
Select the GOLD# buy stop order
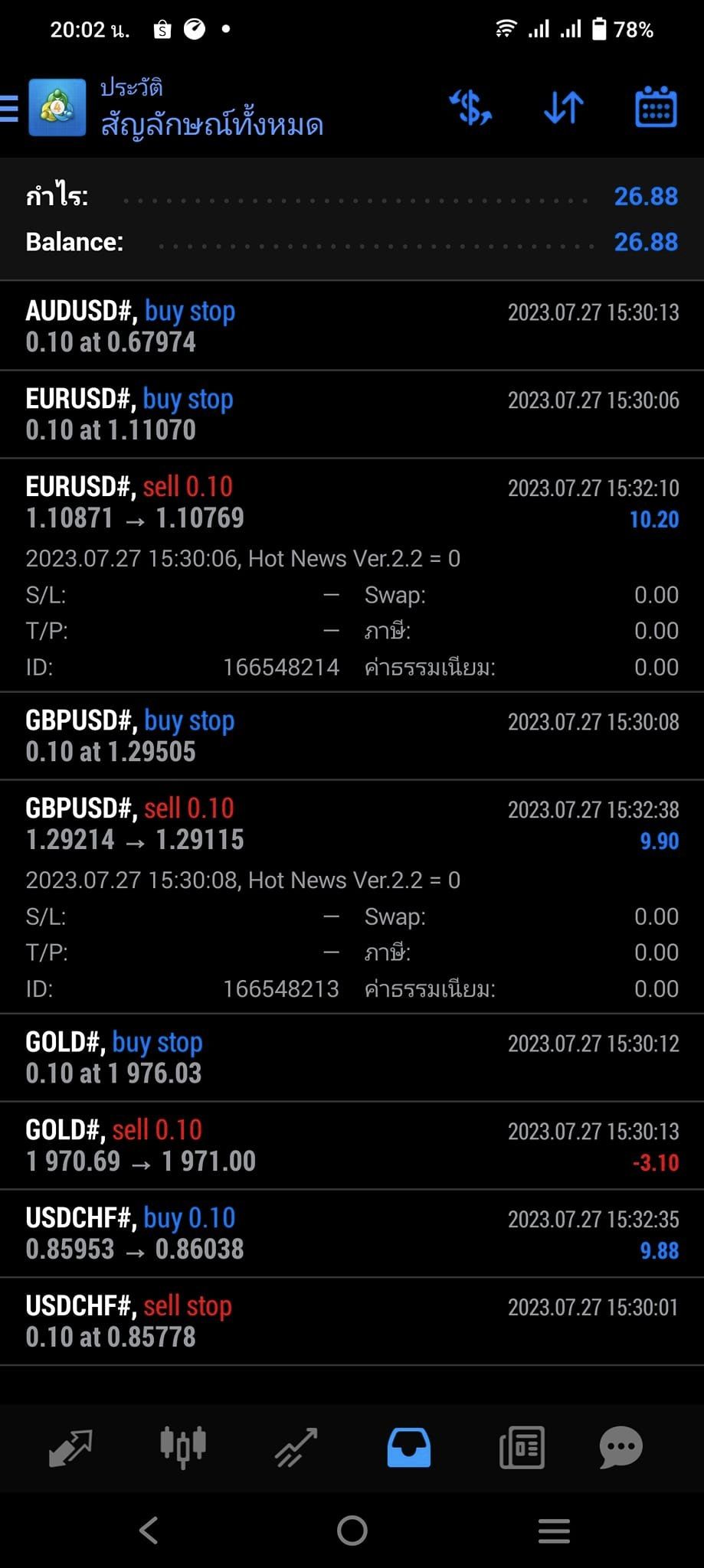352,1057
